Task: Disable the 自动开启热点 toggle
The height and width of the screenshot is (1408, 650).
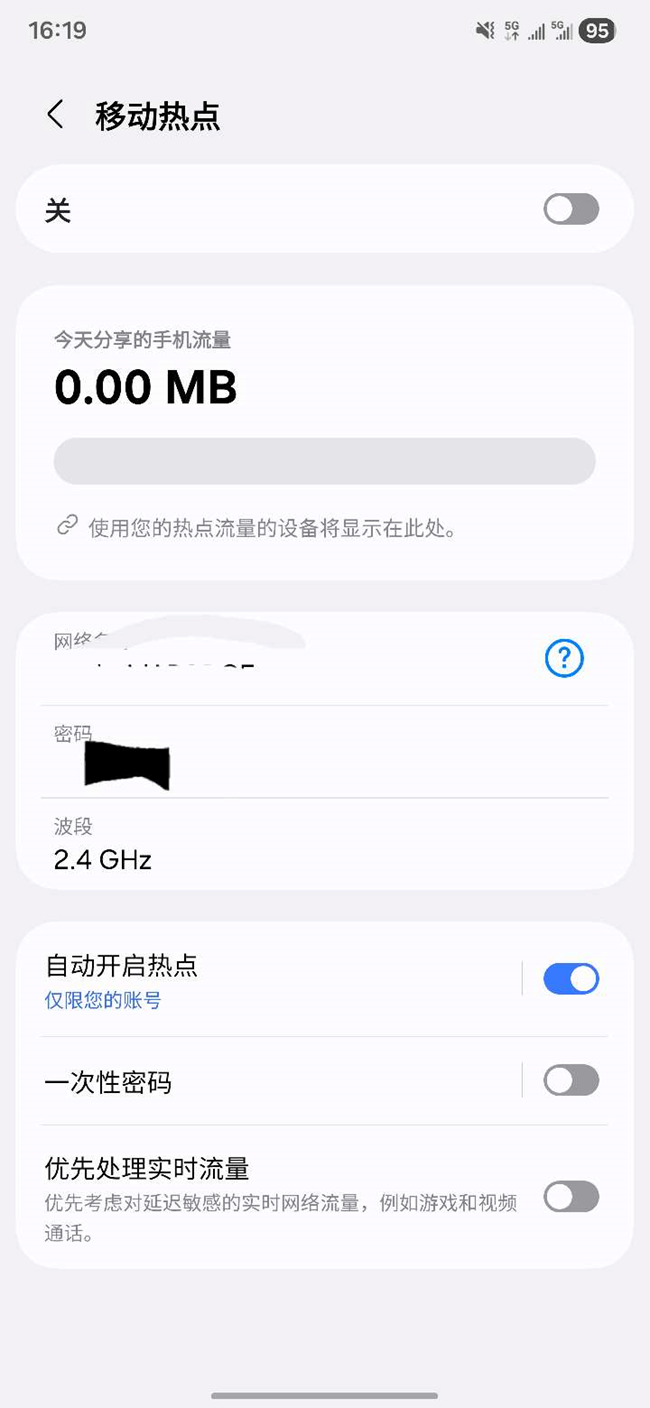Action: pos(571,979)
